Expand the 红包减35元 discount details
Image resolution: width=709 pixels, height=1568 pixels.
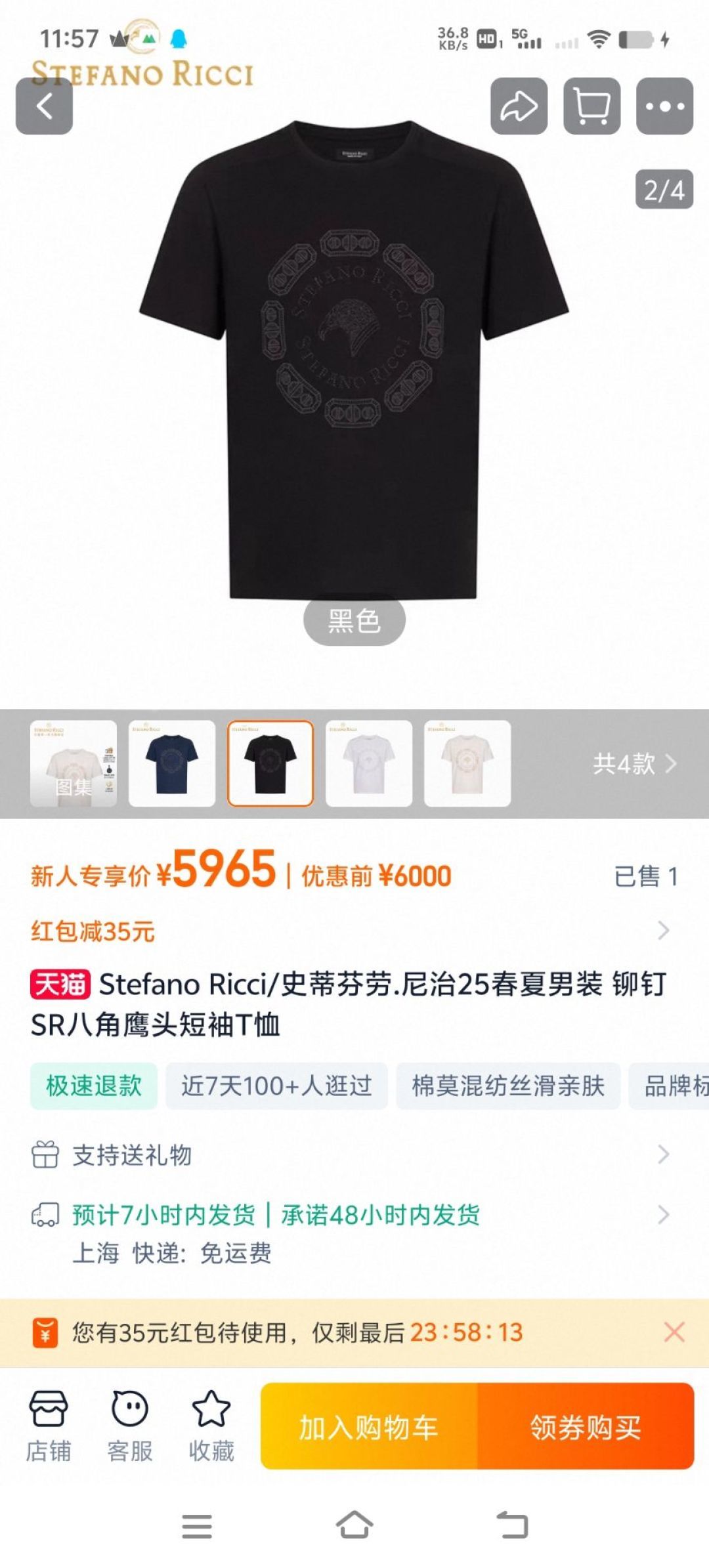(x=354, y=931)
